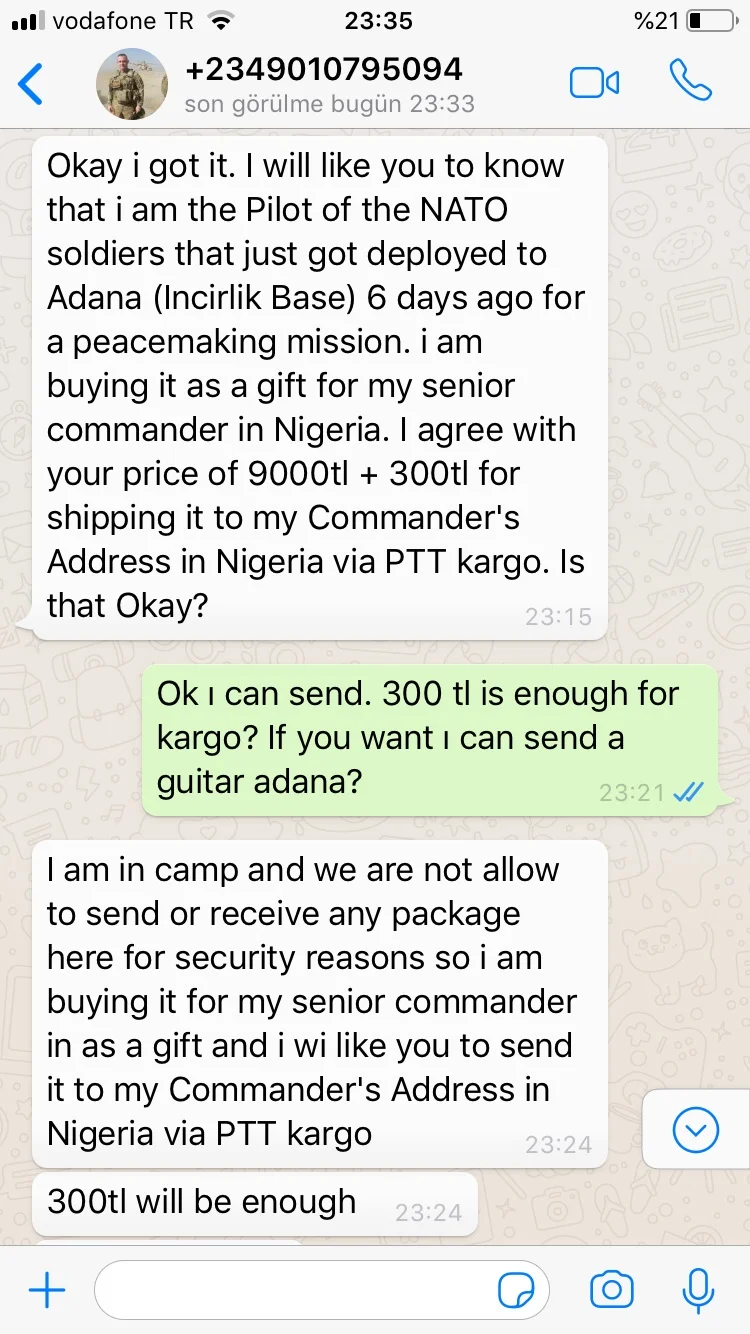Open the contact's profile photo
The image size is (750, 1334).
pos(132,84)
